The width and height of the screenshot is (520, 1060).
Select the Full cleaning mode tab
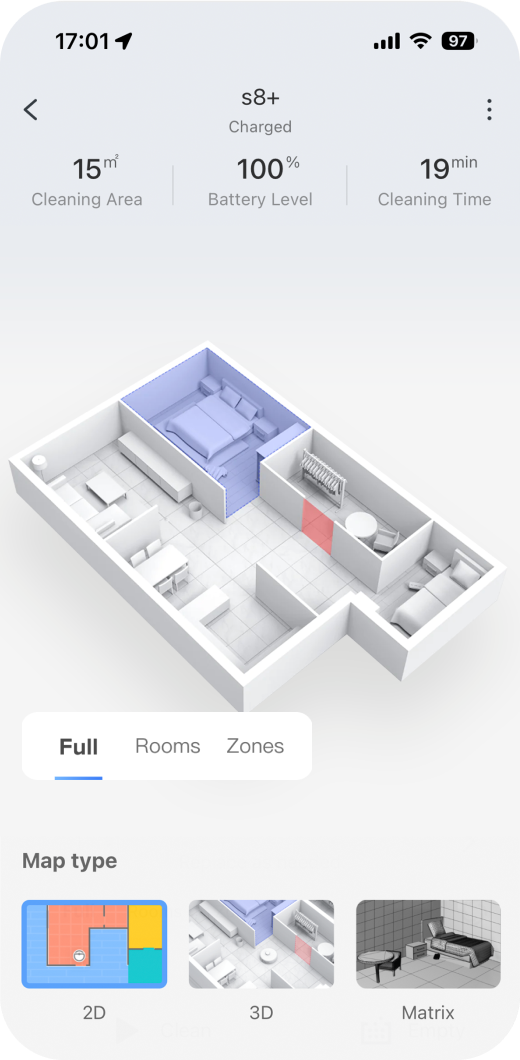[78, 746]
